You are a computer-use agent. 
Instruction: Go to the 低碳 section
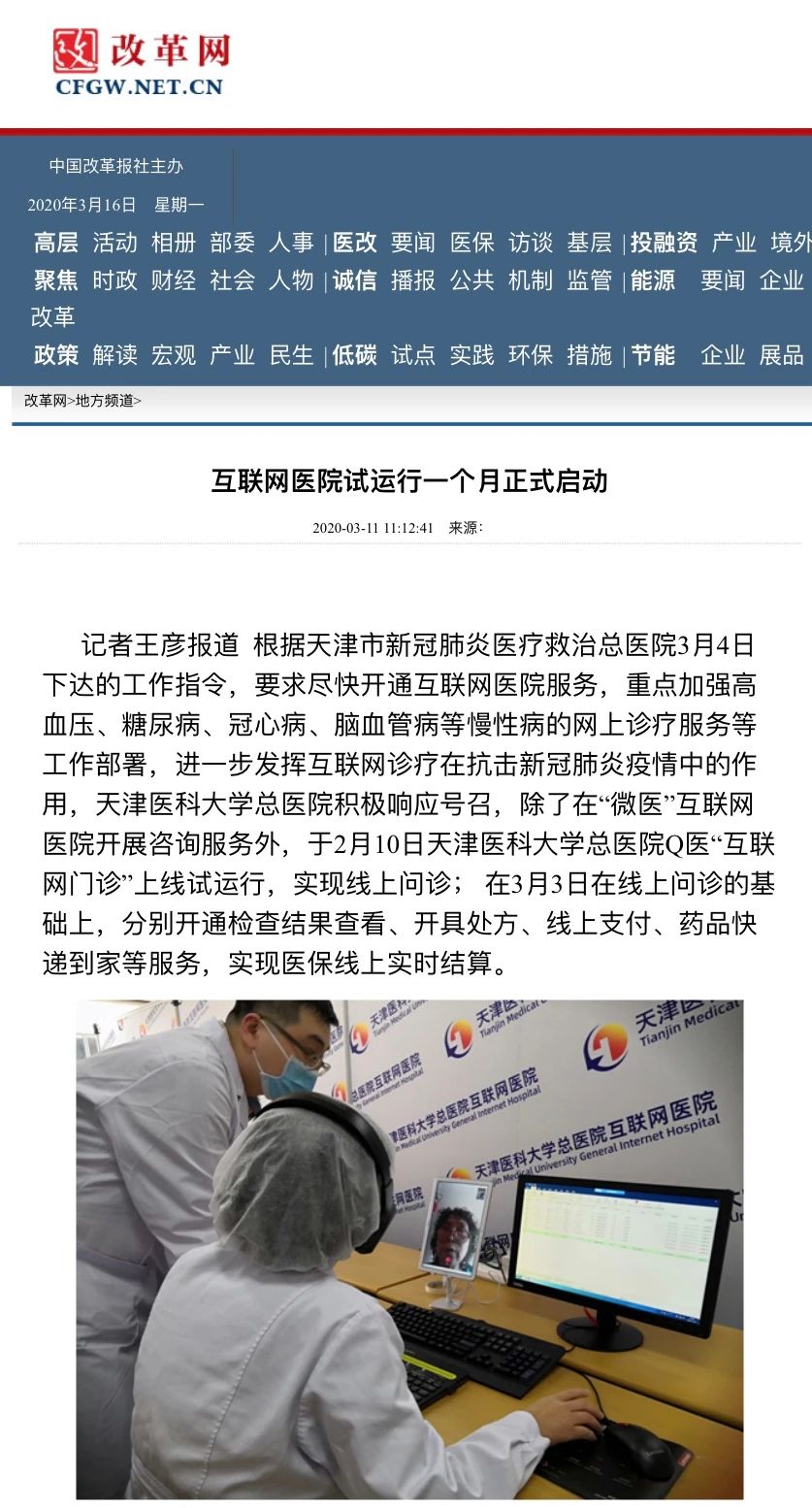[x=354, y=355]
